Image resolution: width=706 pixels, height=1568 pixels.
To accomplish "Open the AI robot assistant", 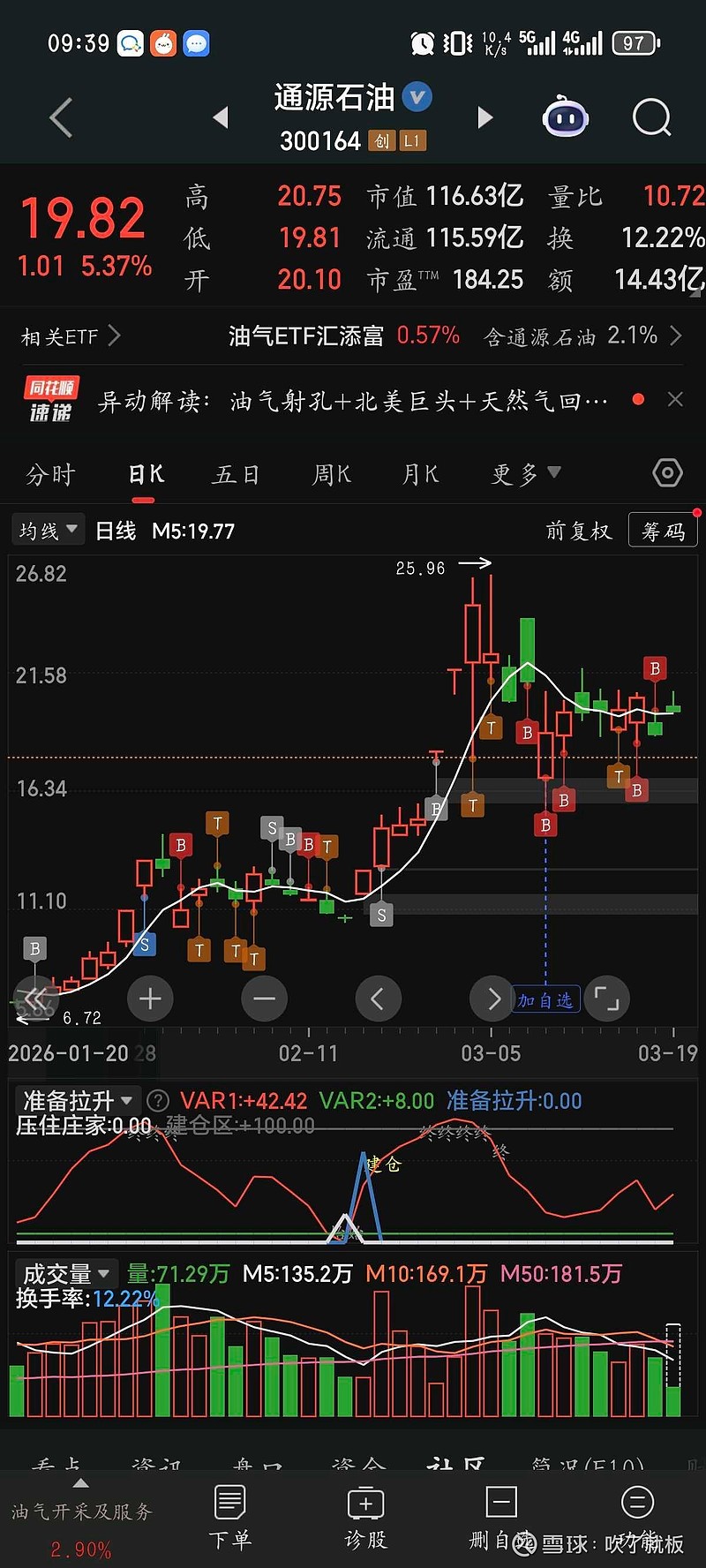I will coord(565,117).
